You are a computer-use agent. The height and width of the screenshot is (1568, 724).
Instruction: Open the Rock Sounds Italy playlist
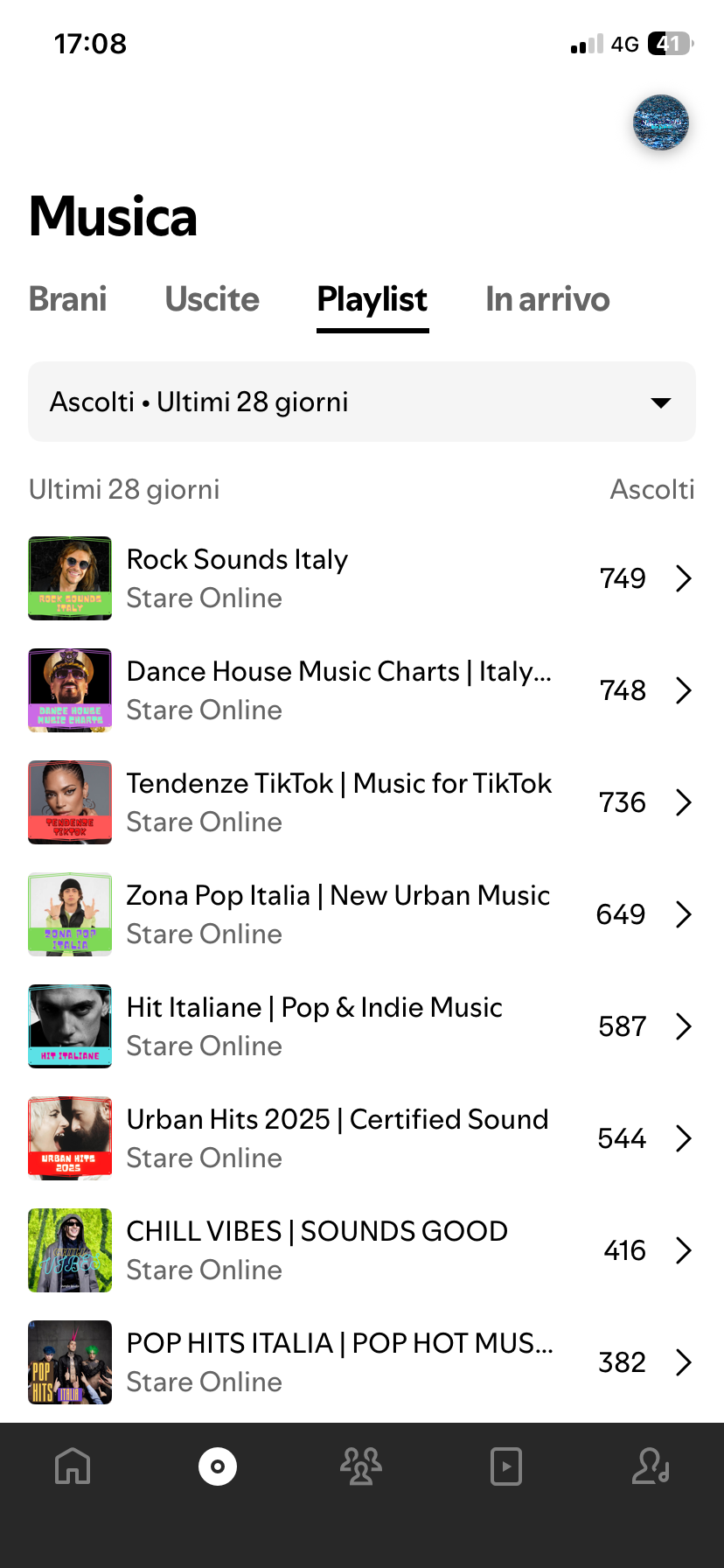(x=362, y=578)
